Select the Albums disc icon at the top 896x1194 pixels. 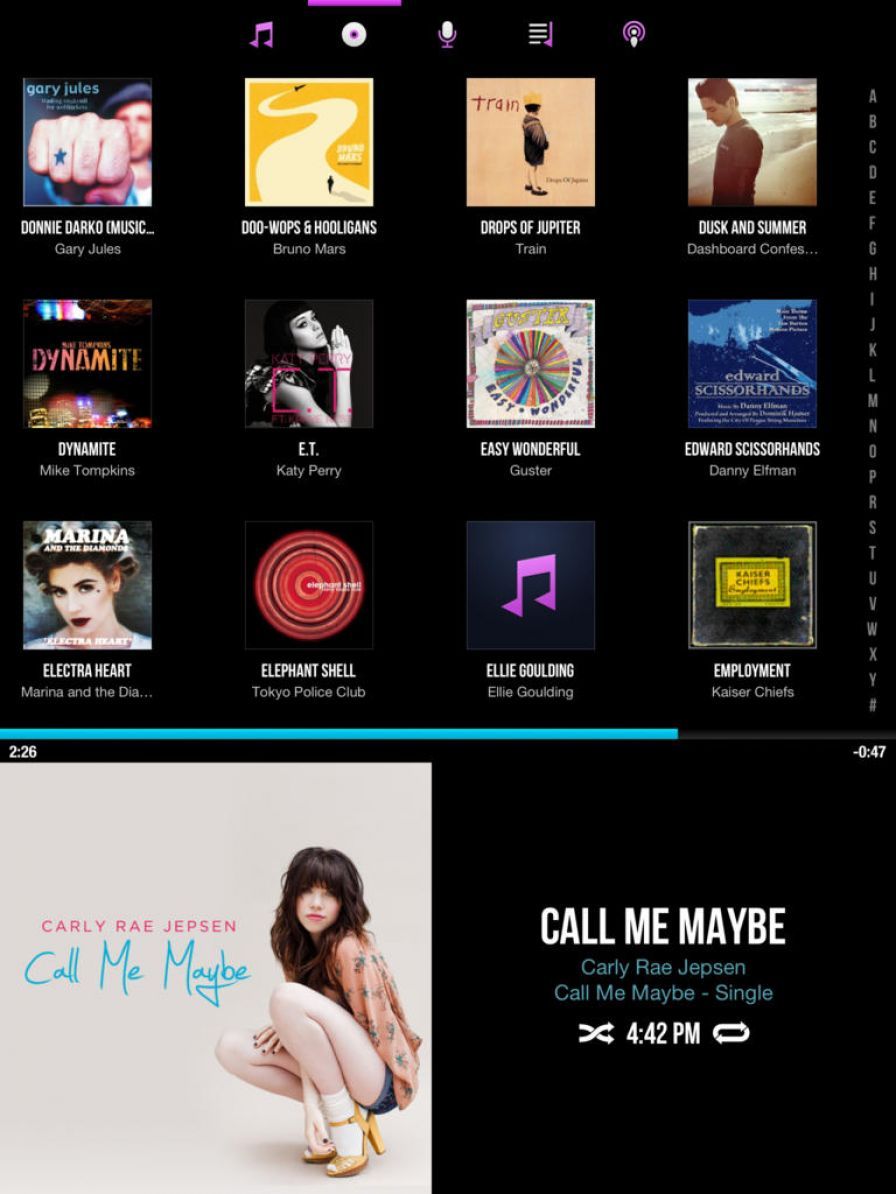(x=353, y=33)
